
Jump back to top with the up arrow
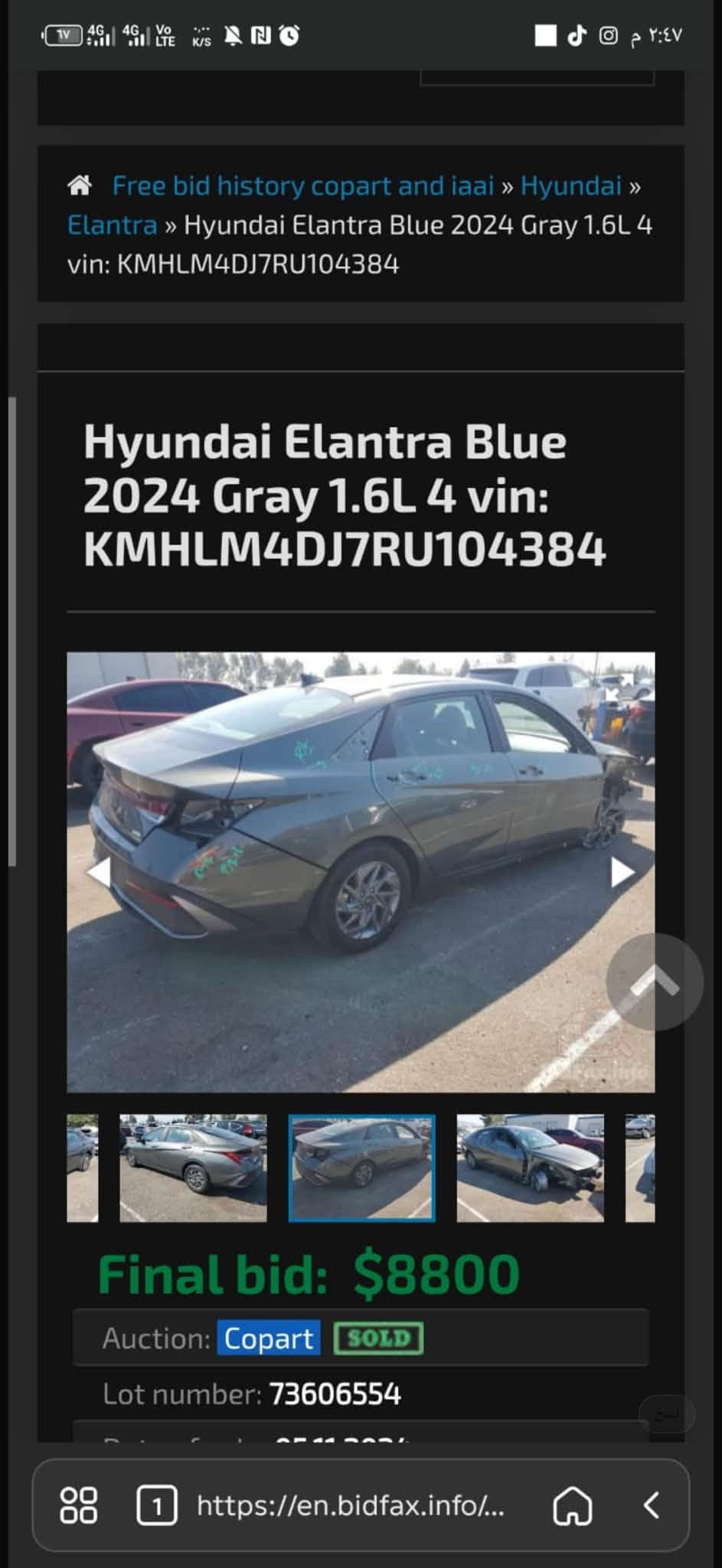(655, 982)
